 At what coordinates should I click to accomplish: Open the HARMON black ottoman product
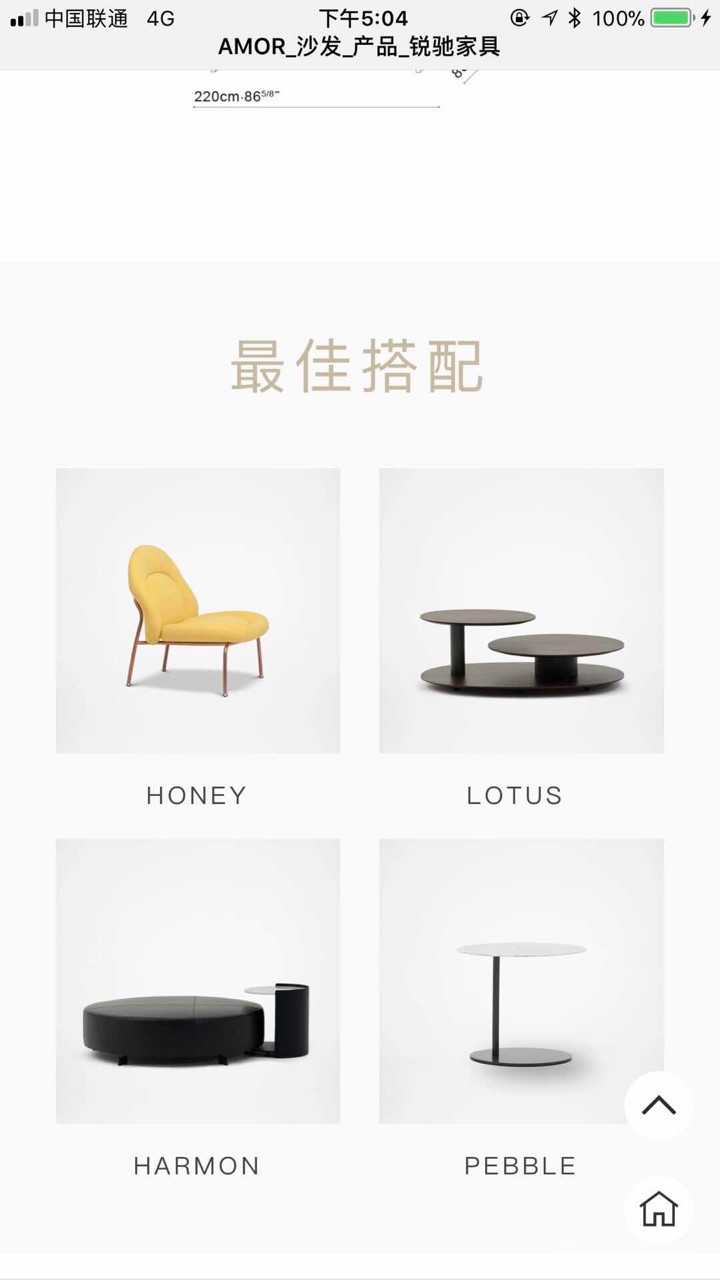197,981
